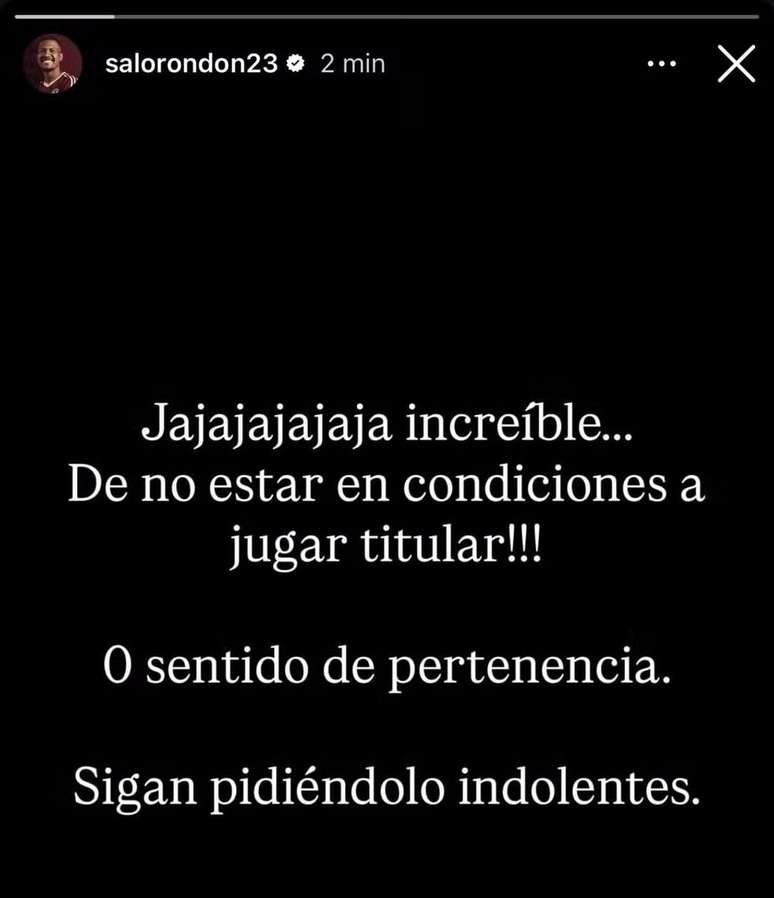Click the ellipsis icon to report this story

661,64
